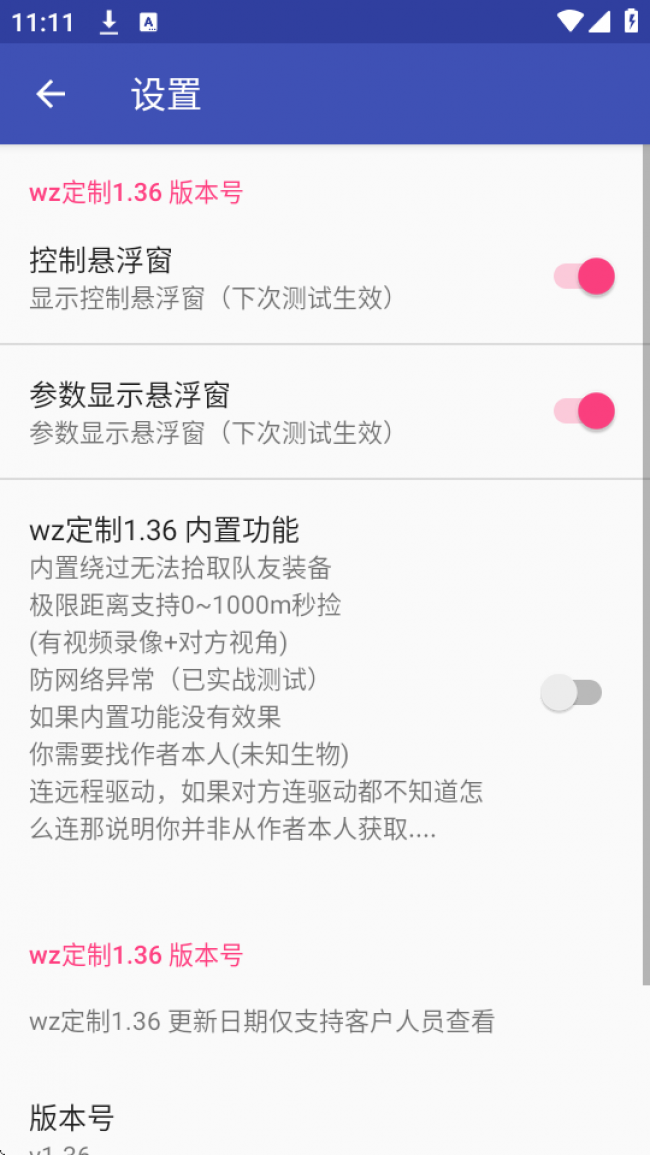Disable the 参数显示悬浮窗 switch

[x=584, y=411]
